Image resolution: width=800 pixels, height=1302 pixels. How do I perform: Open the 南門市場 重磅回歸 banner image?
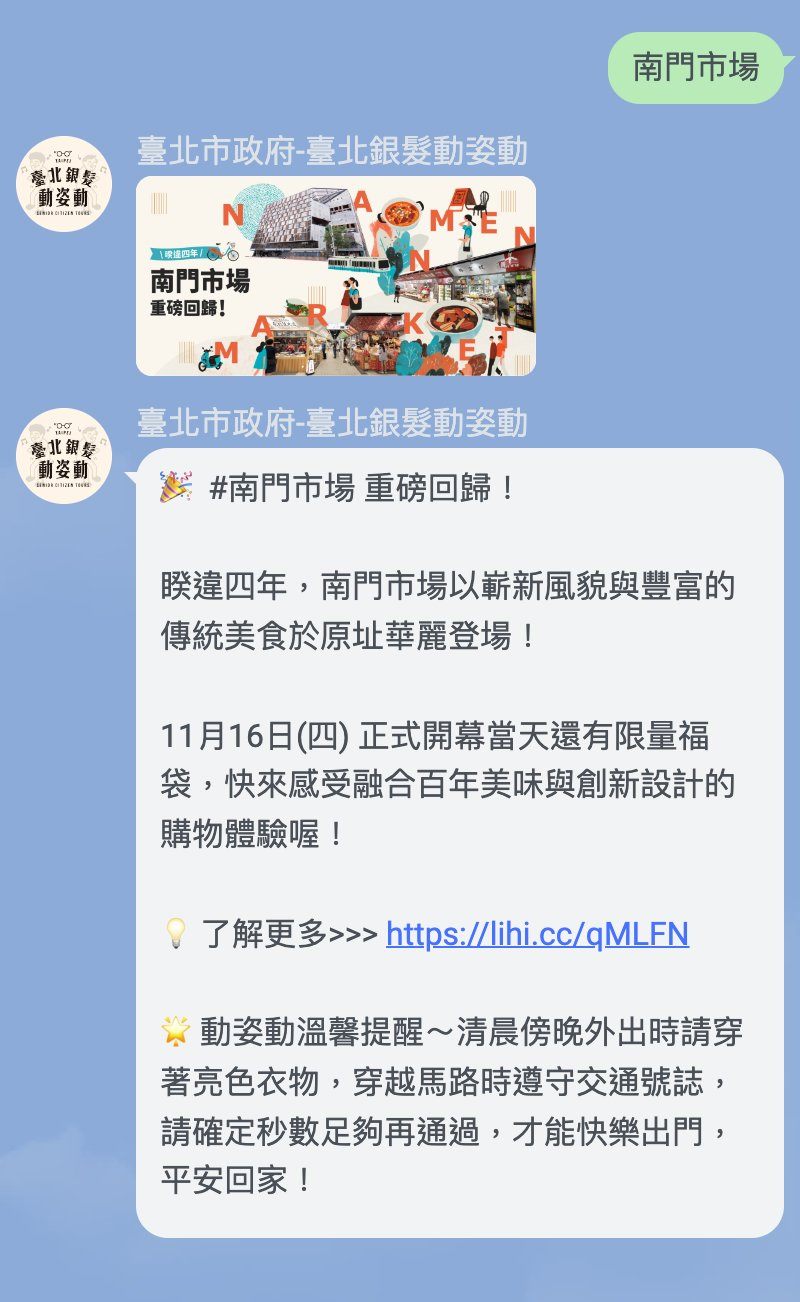point(336,276)
